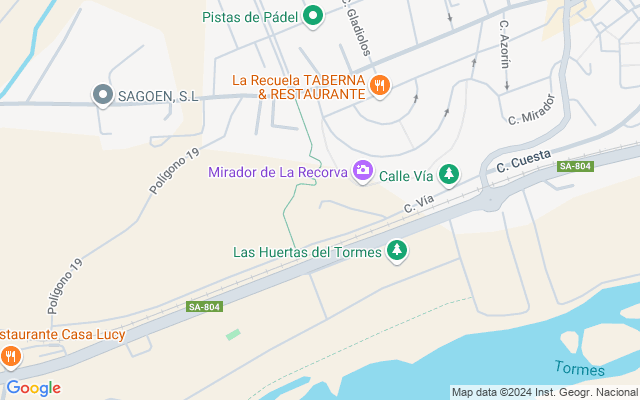Select the SAGOEN, S.L map pin
Viewport: 640px width, 400px height.
tap(102, 96)
